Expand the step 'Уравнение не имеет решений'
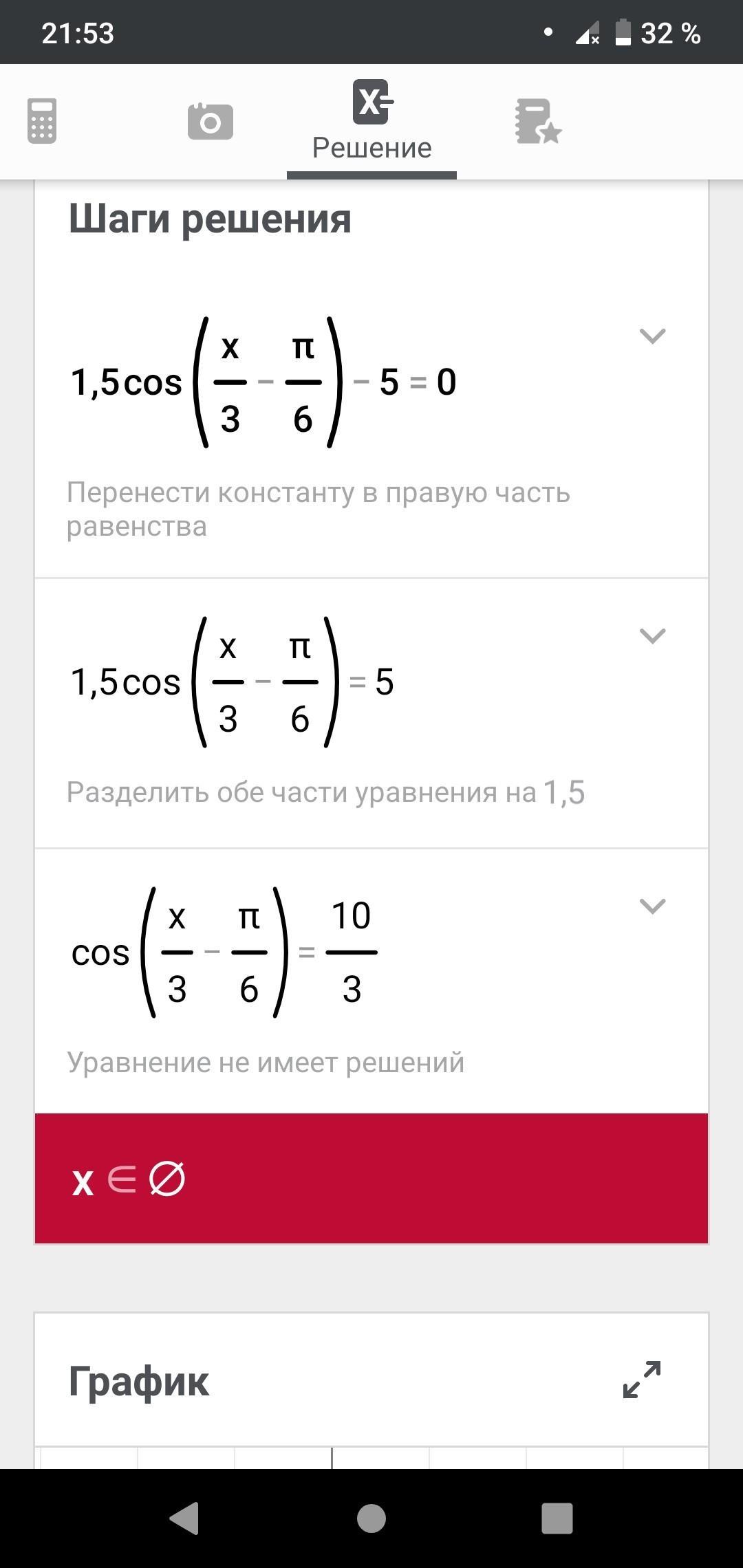743x1568 pixels. point(652,906)
